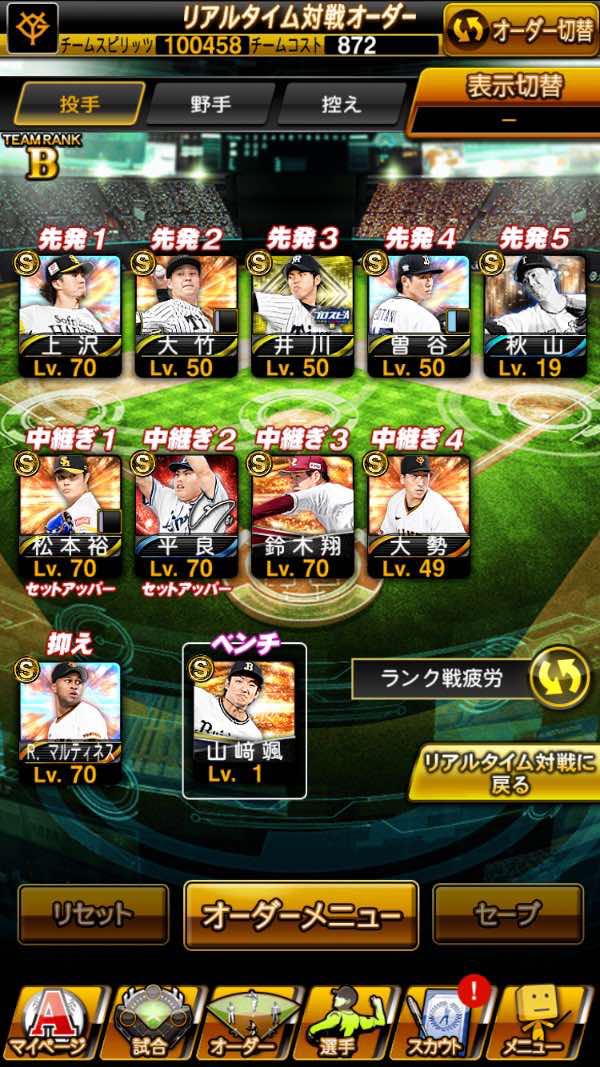The height and width of the screenshot is (1067, 600).
Task: Switch to the 控え tab
Action: 343,104
